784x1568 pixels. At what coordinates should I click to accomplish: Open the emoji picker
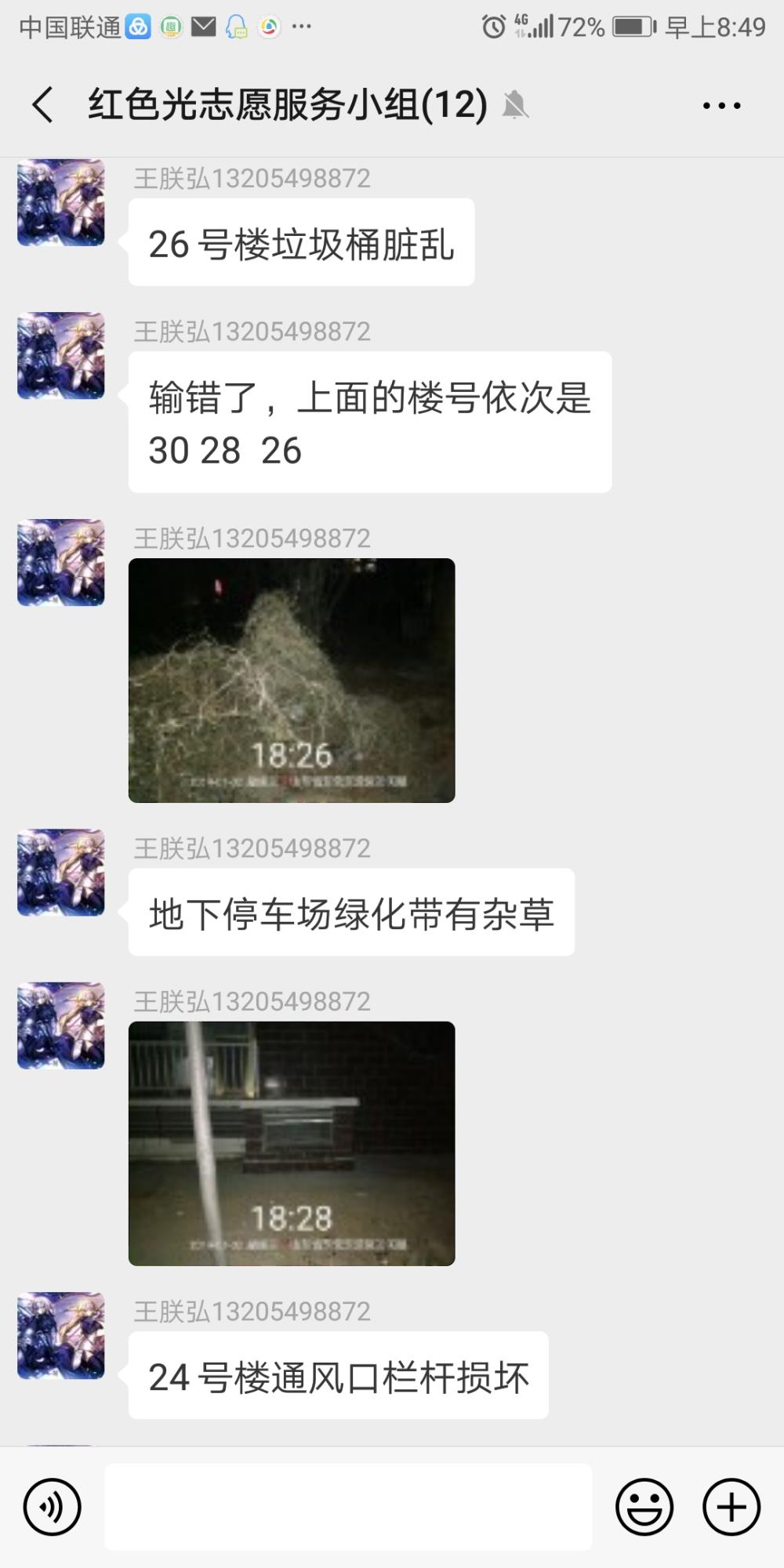[644, 1507]
